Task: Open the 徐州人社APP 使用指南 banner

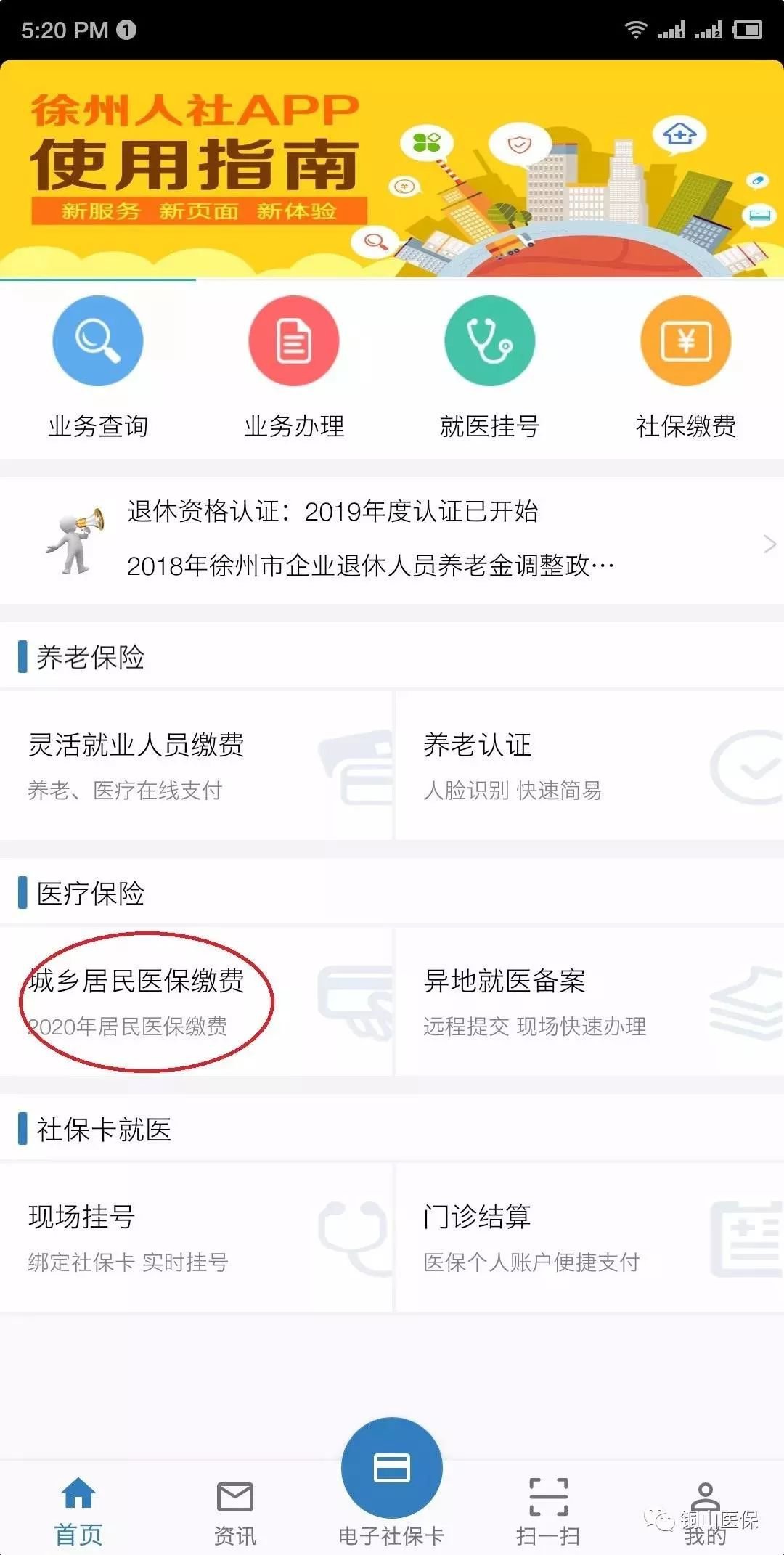Action: coord(392,168)
